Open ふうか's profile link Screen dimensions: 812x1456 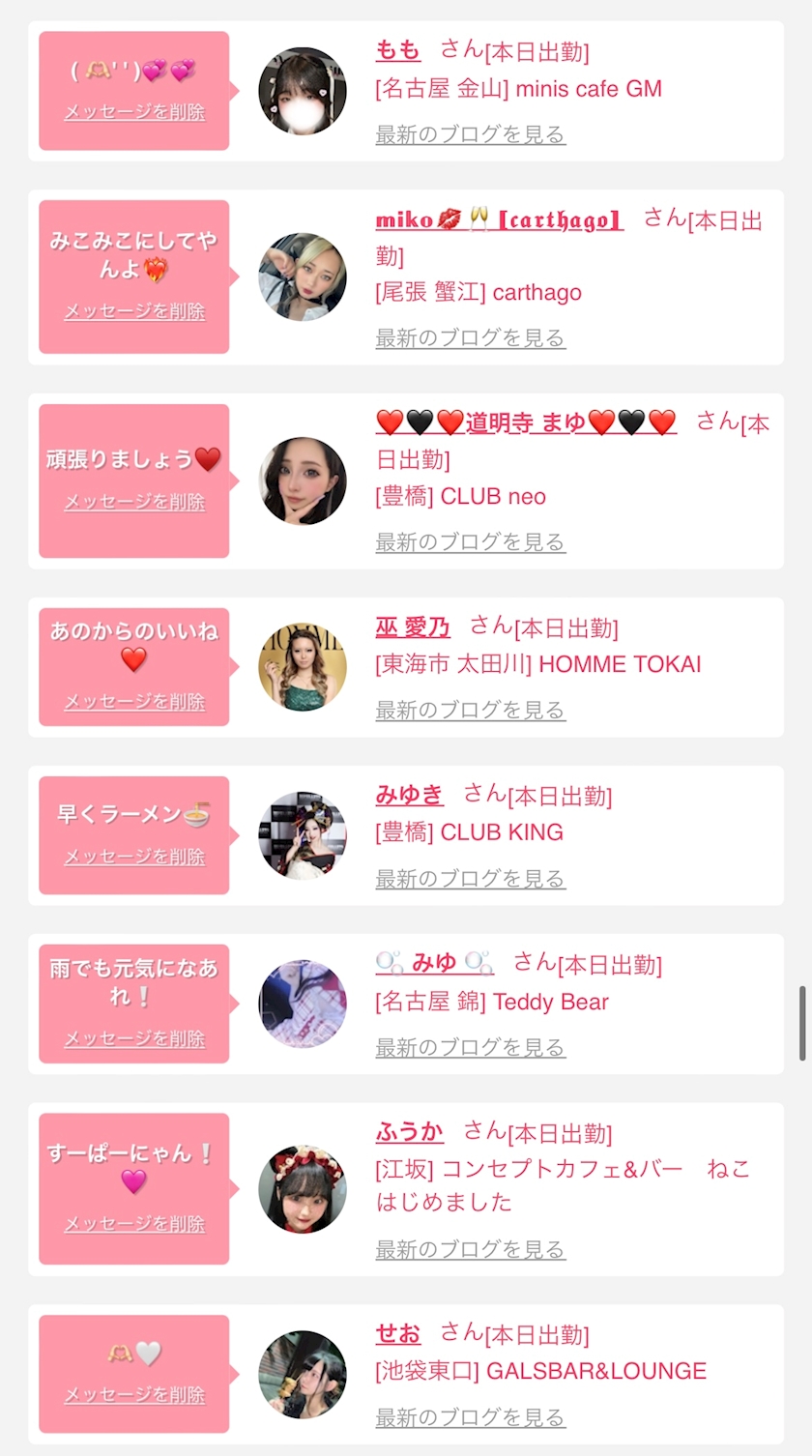point(409,1132)
